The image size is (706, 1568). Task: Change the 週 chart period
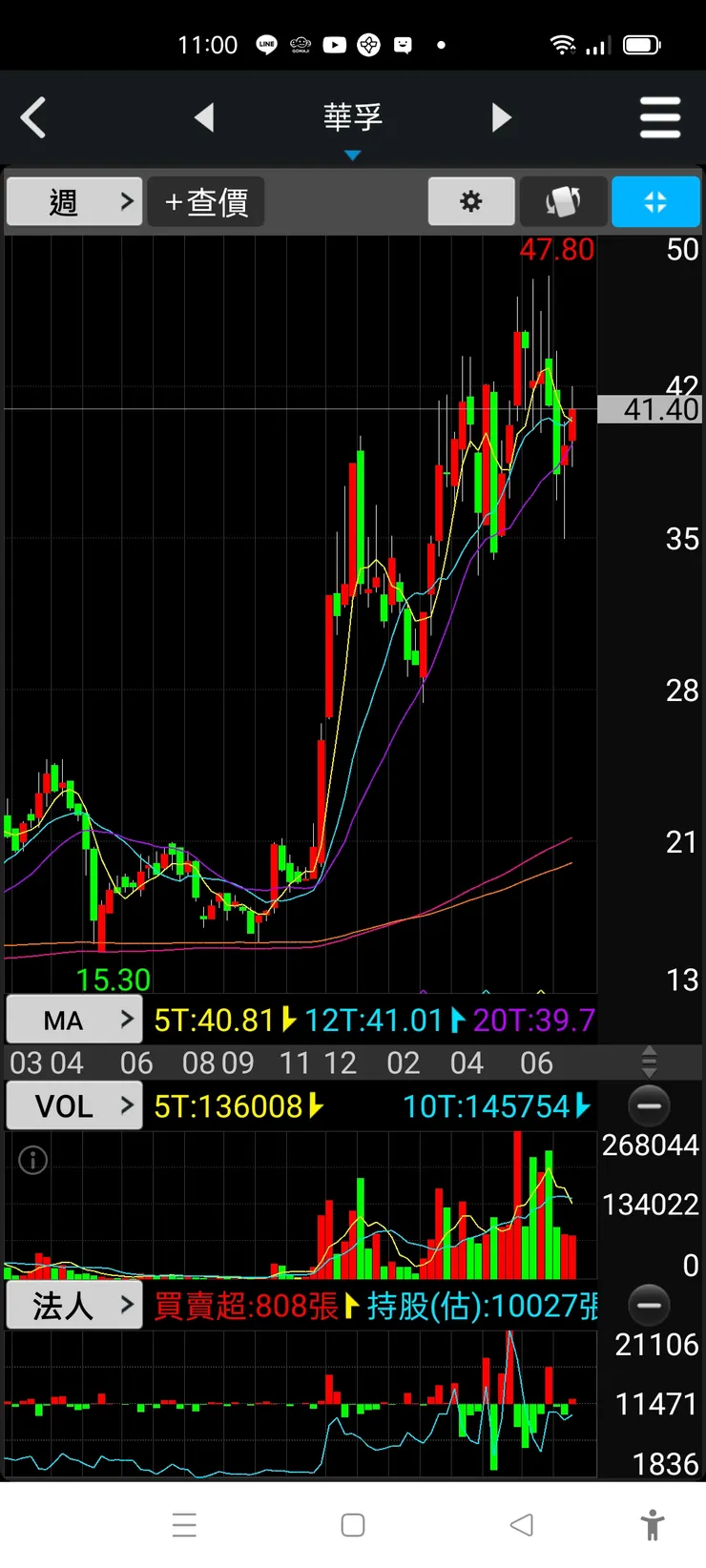tap(74, 201)
